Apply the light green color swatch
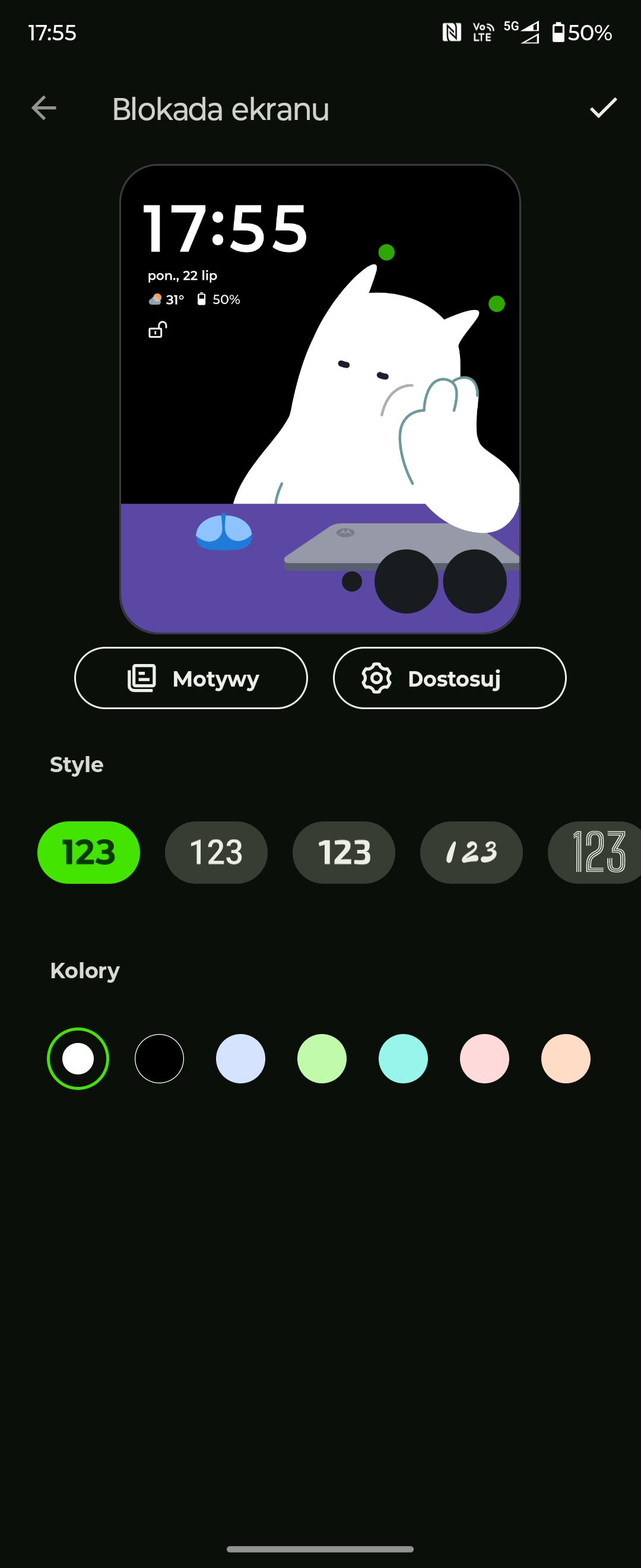 pos(322,1058)
